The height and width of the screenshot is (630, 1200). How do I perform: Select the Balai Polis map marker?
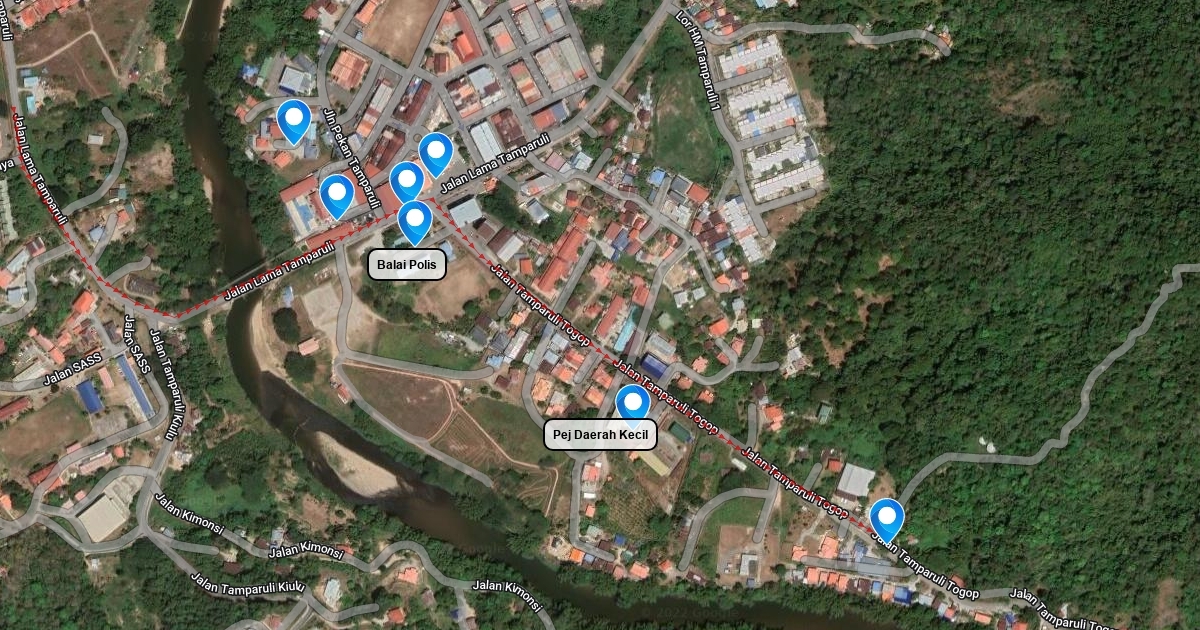pos(414,221)
